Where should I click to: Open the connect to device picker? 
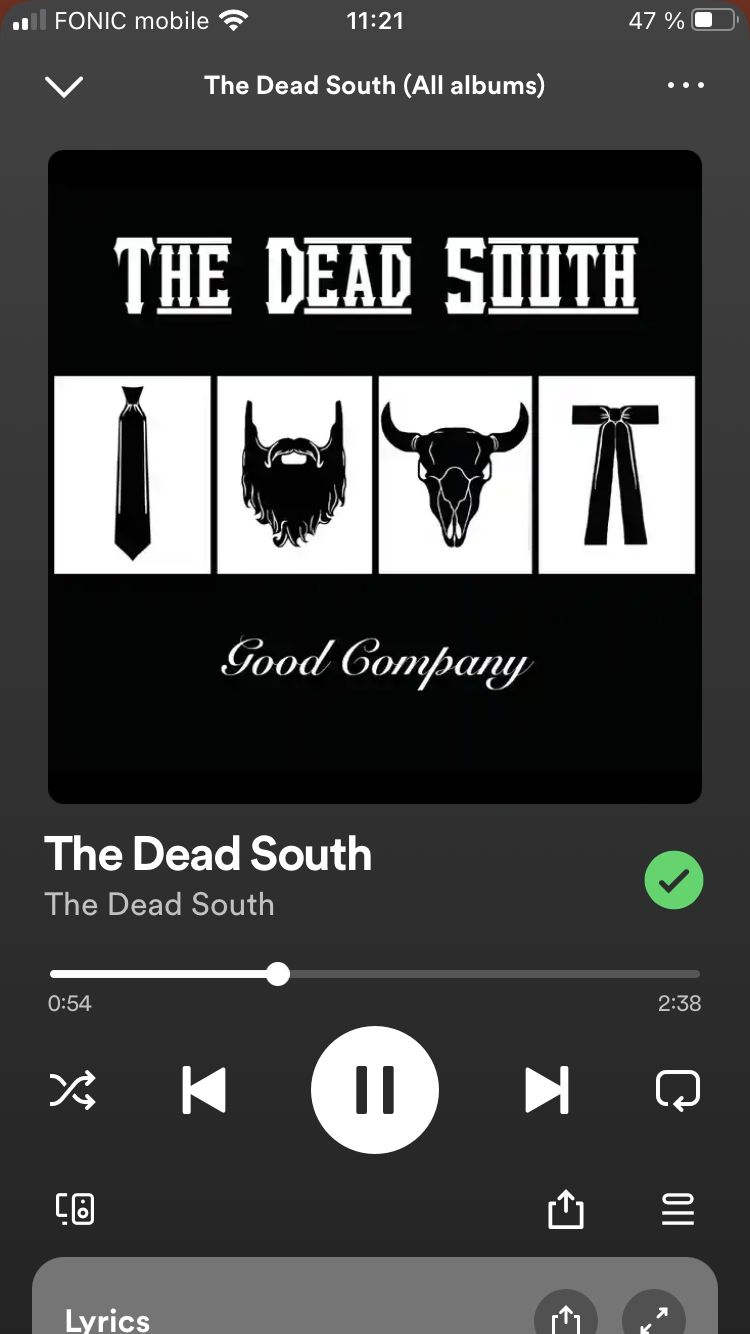[x=75, y=1209]
